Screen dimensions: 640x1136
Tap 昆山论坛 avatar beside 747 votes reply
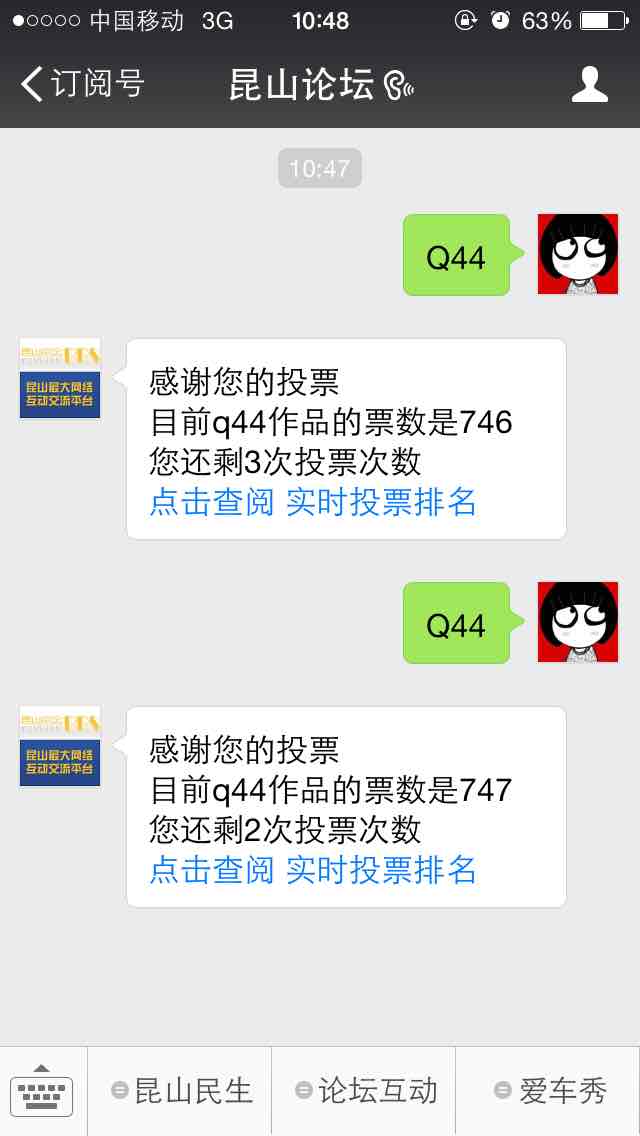(x=60, y=746)
